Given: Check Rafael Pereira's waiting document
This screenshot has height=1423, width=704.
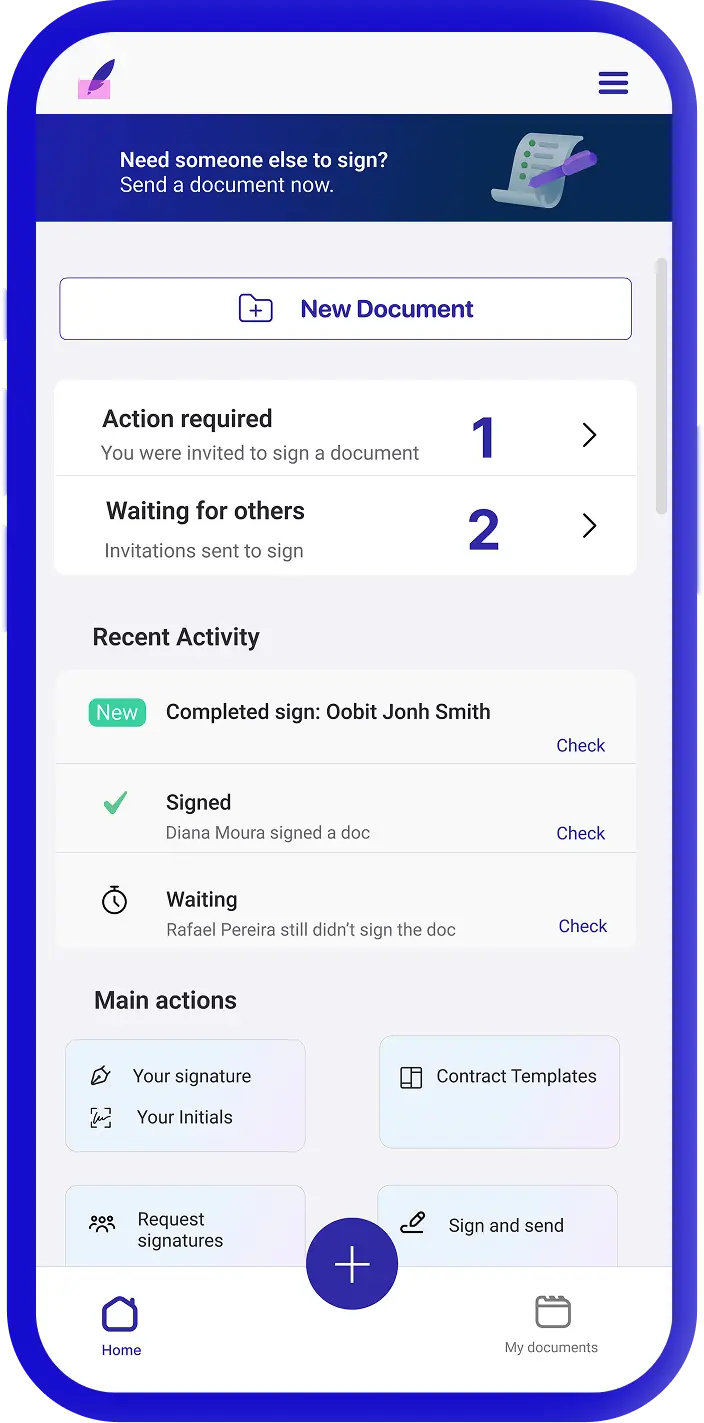Looking at the screenshot, I should coord(582,926).
